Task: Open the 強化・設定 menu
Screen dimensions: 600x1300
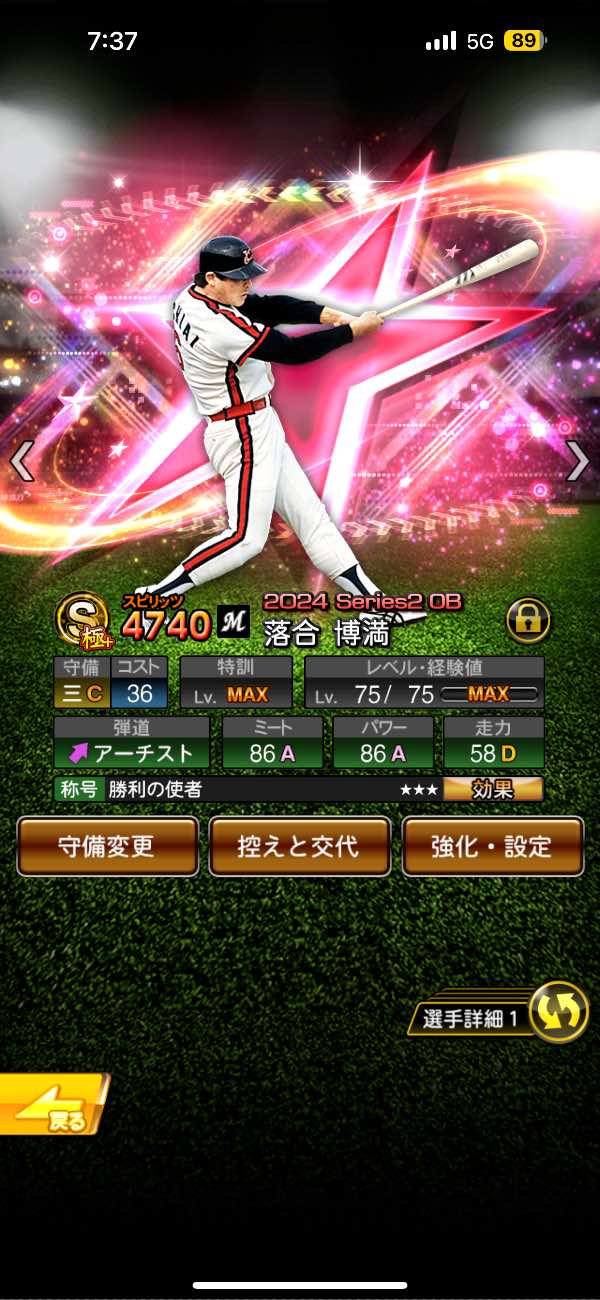Action: click(492, 846)
